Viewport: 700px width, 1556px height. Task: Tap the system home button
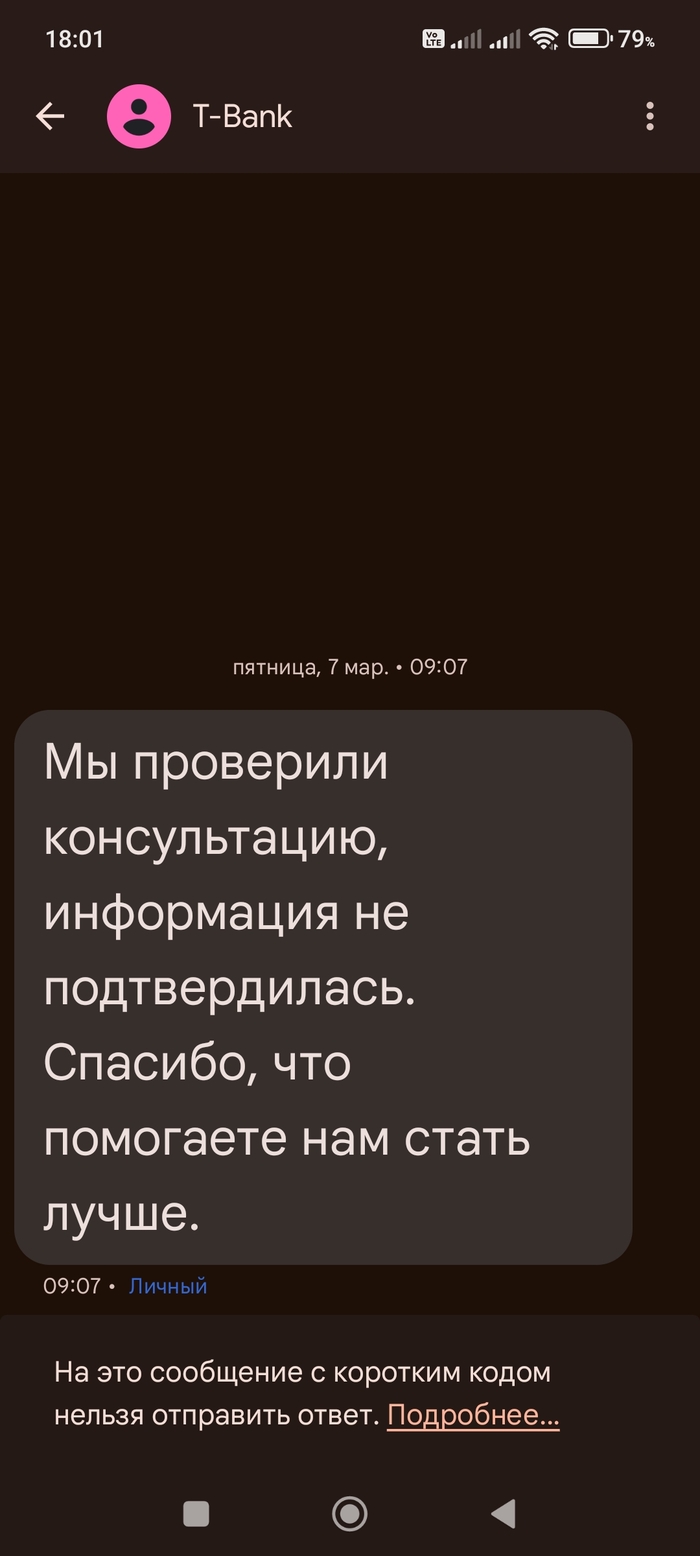coord(349,1514)
